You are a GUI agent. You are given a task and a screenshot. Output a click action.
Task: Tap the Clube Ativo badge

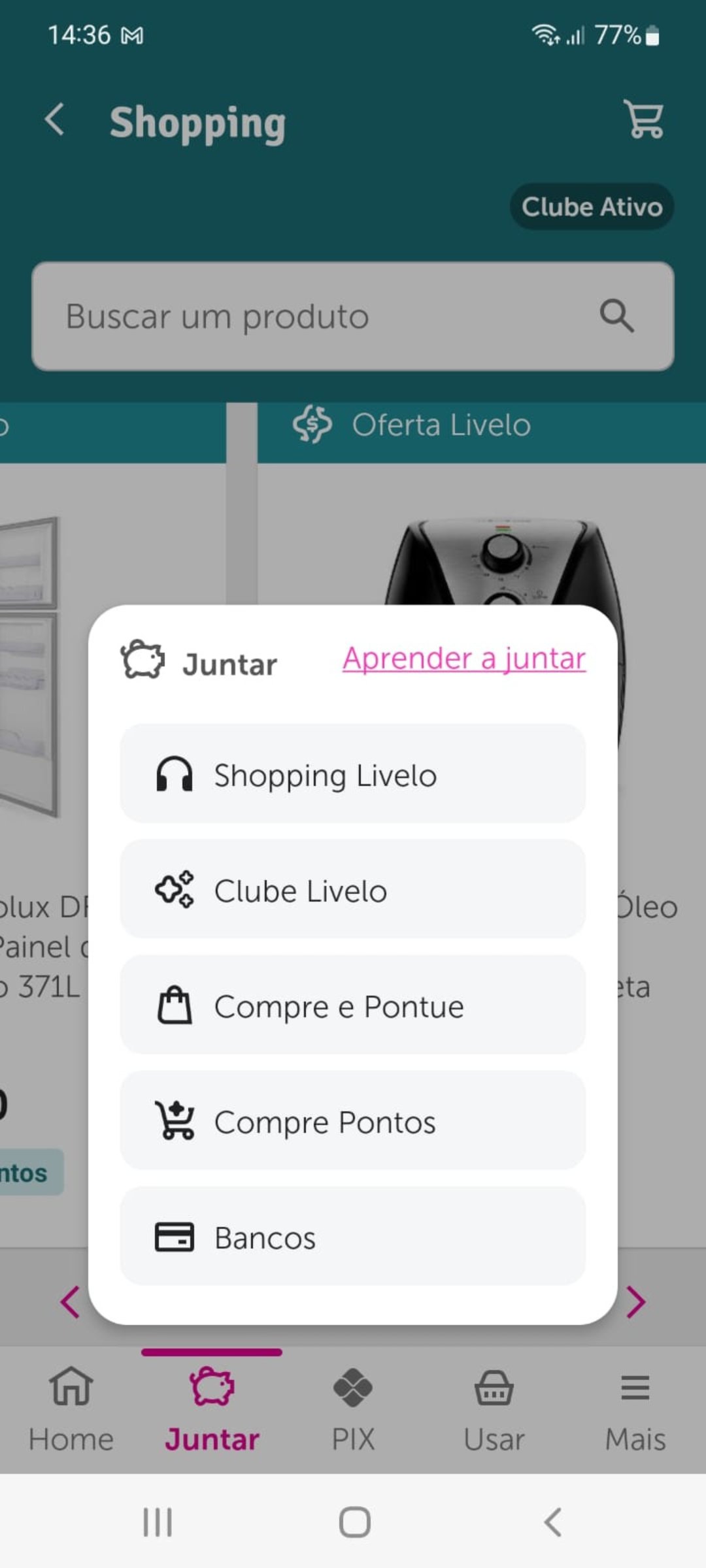pos(592,206)
